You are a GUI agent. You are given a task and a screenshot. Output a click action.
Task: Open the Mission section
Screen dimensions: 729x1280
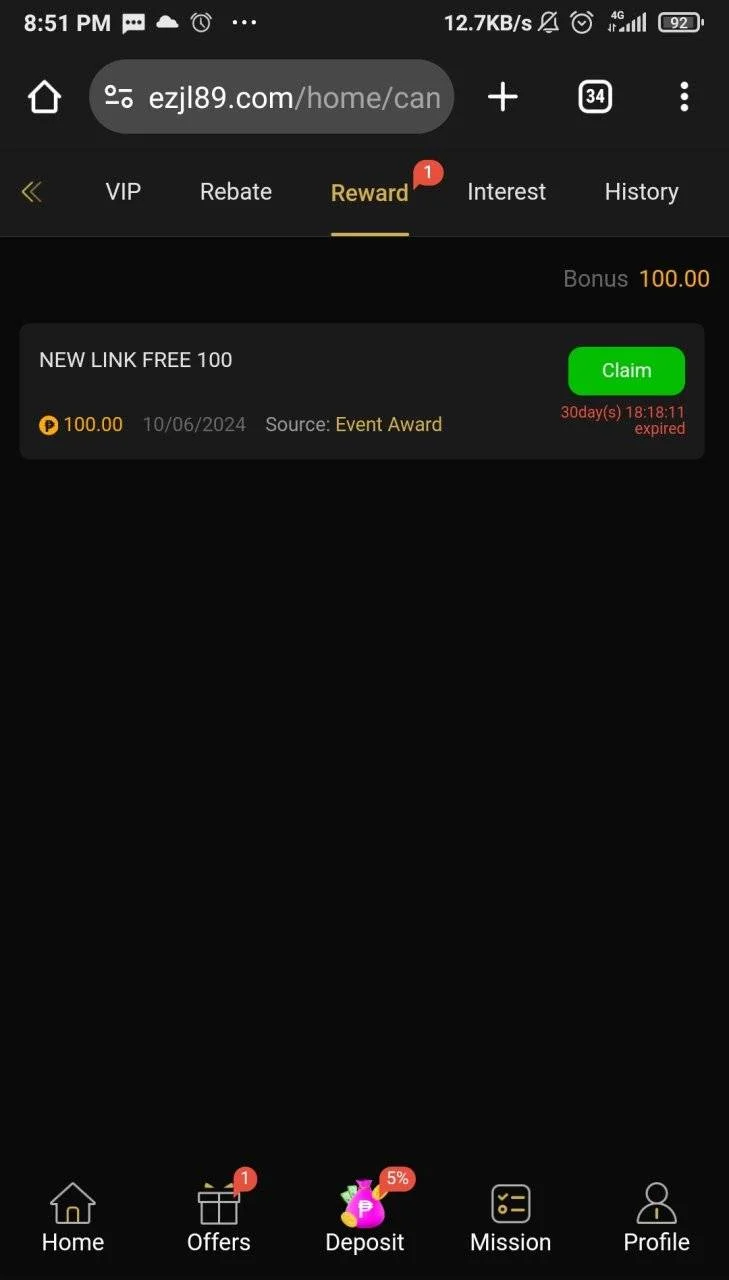pyautogui.click(x=511, y=1217)
